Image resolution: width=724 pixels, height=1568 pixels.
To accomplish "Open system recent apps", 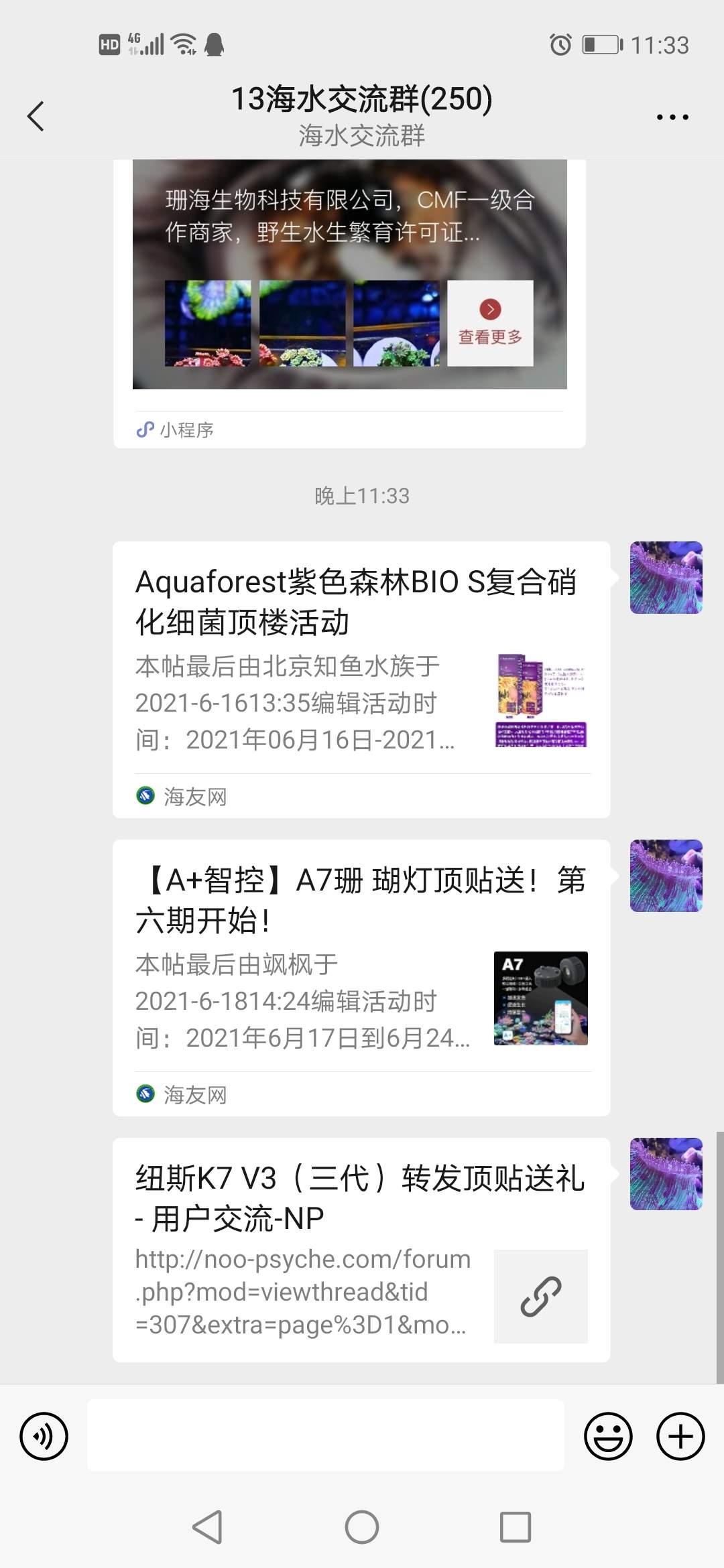I will click(516, 1527).
